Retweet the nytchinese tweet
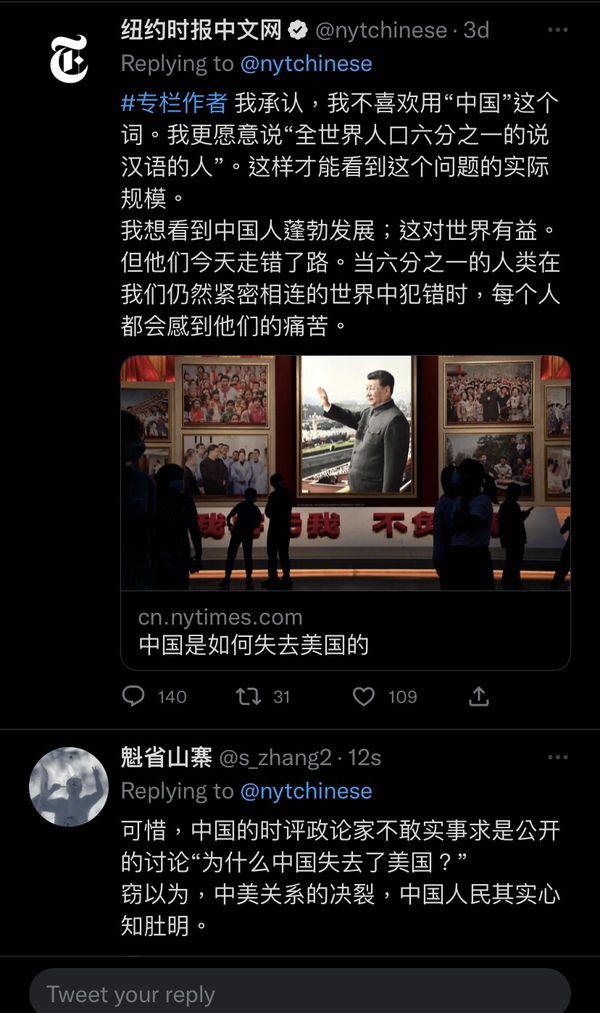600x1013 pixels. [248, 696]
